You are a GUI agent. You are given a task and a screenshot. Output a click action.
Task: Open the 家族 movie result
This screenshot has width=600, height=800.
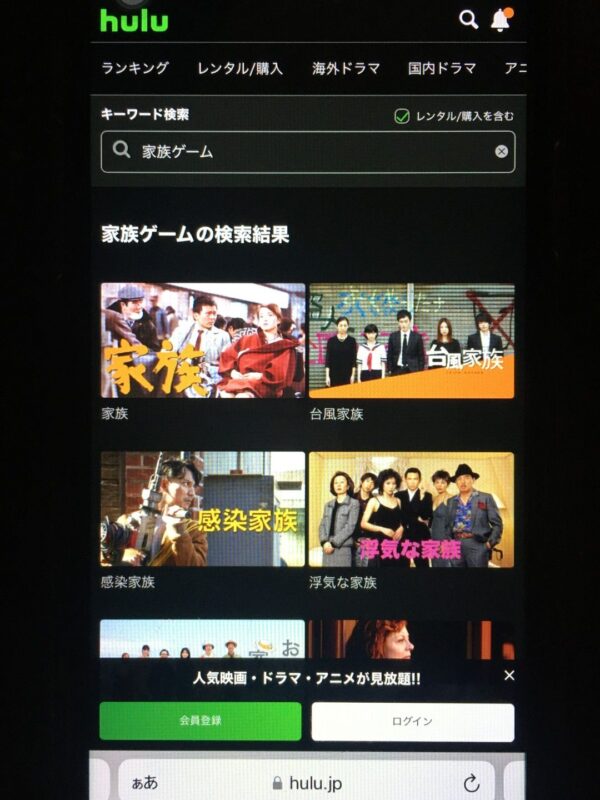pyautogui.click(x=203, y=340)
